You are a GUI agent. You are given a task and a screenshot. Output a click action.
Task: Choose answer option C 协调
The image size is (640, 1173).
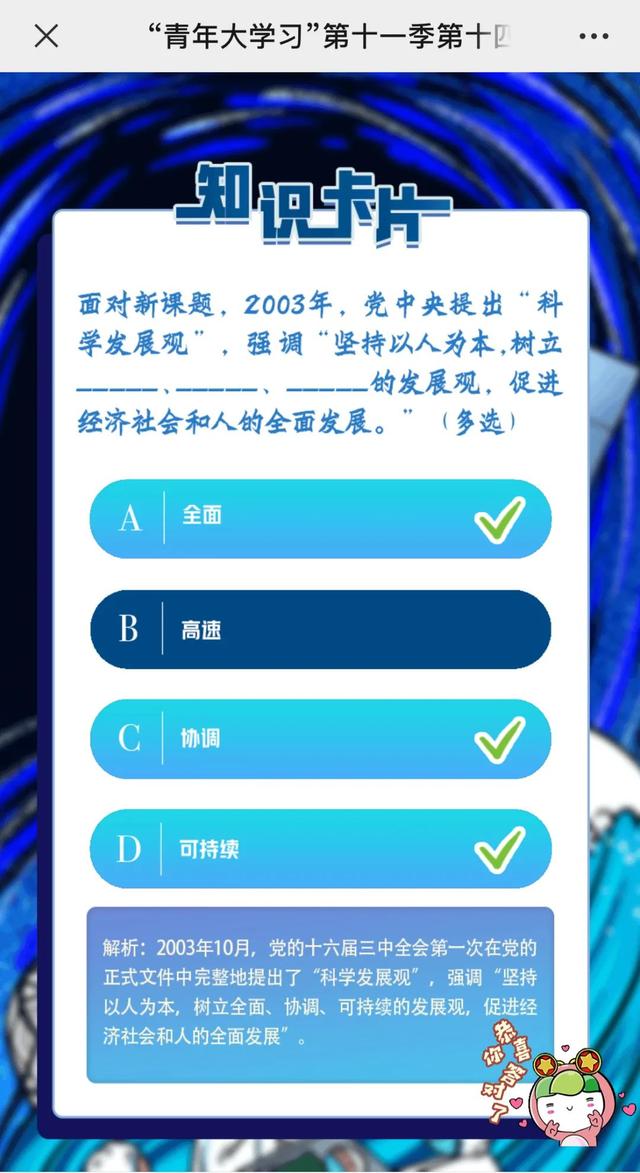321,739
